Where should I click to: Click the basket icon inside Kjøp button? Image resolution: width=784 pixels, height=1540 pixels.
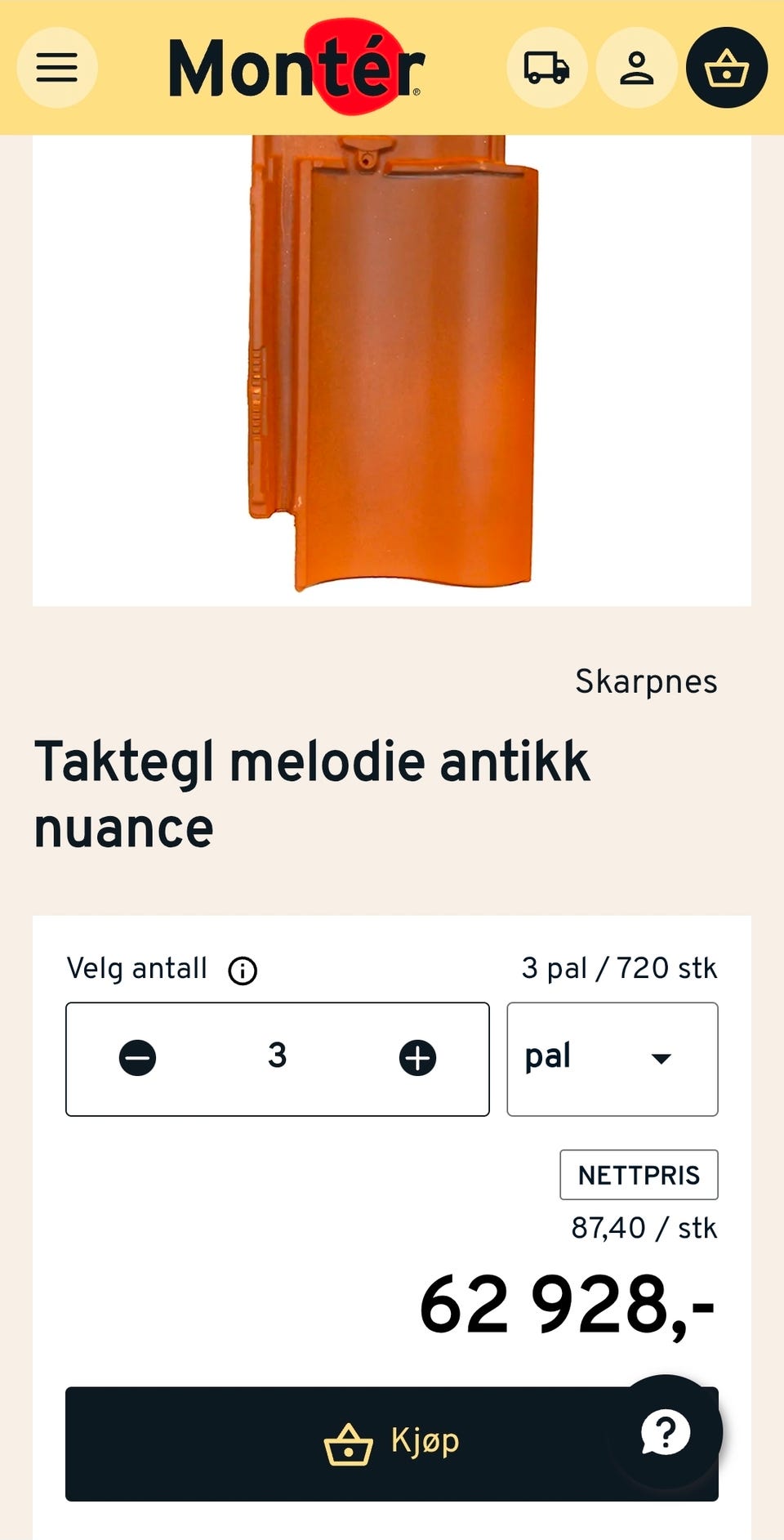[346, 1443]
